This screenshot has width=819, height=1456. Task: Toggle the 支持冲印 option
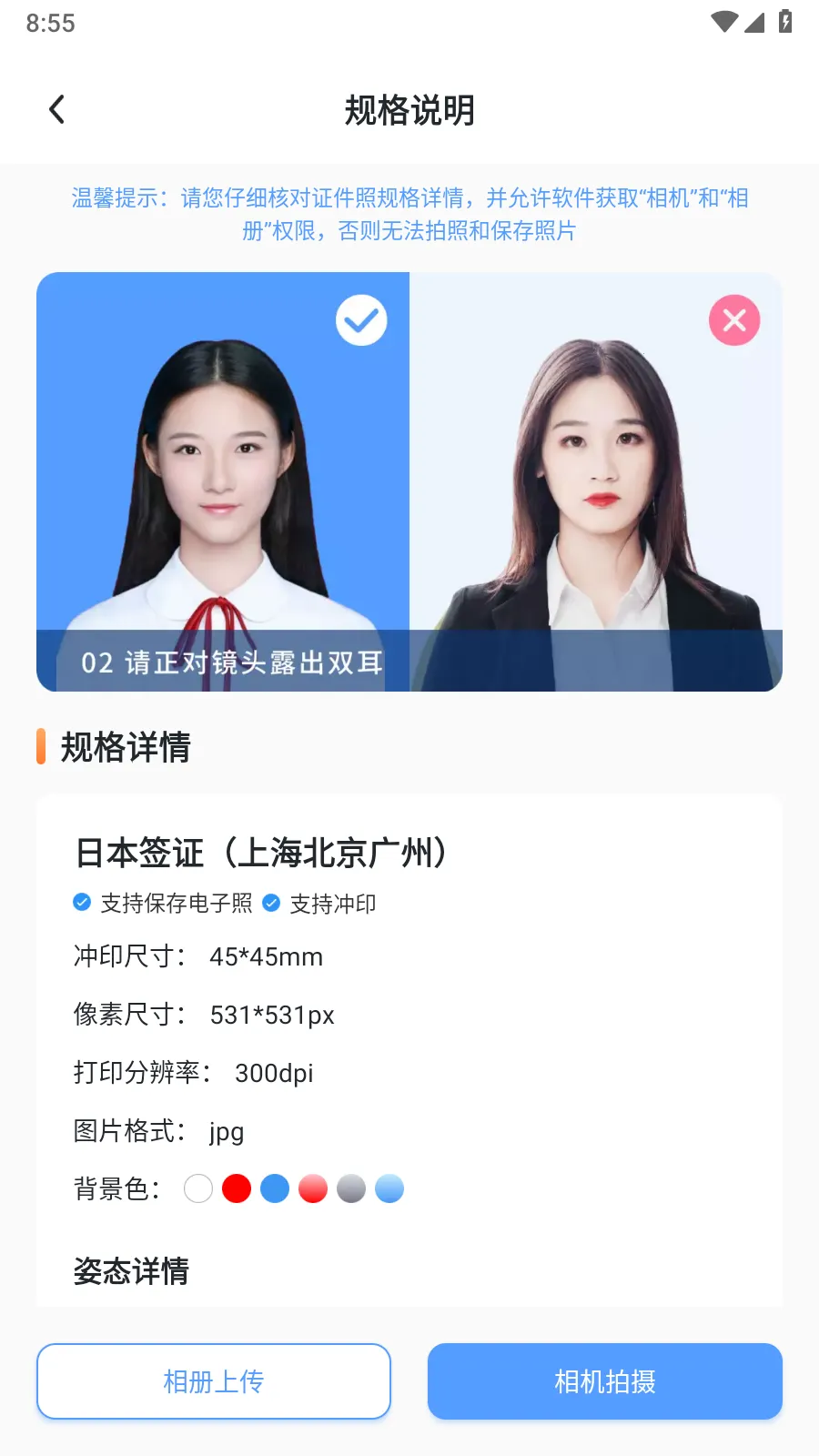[323, 903]
